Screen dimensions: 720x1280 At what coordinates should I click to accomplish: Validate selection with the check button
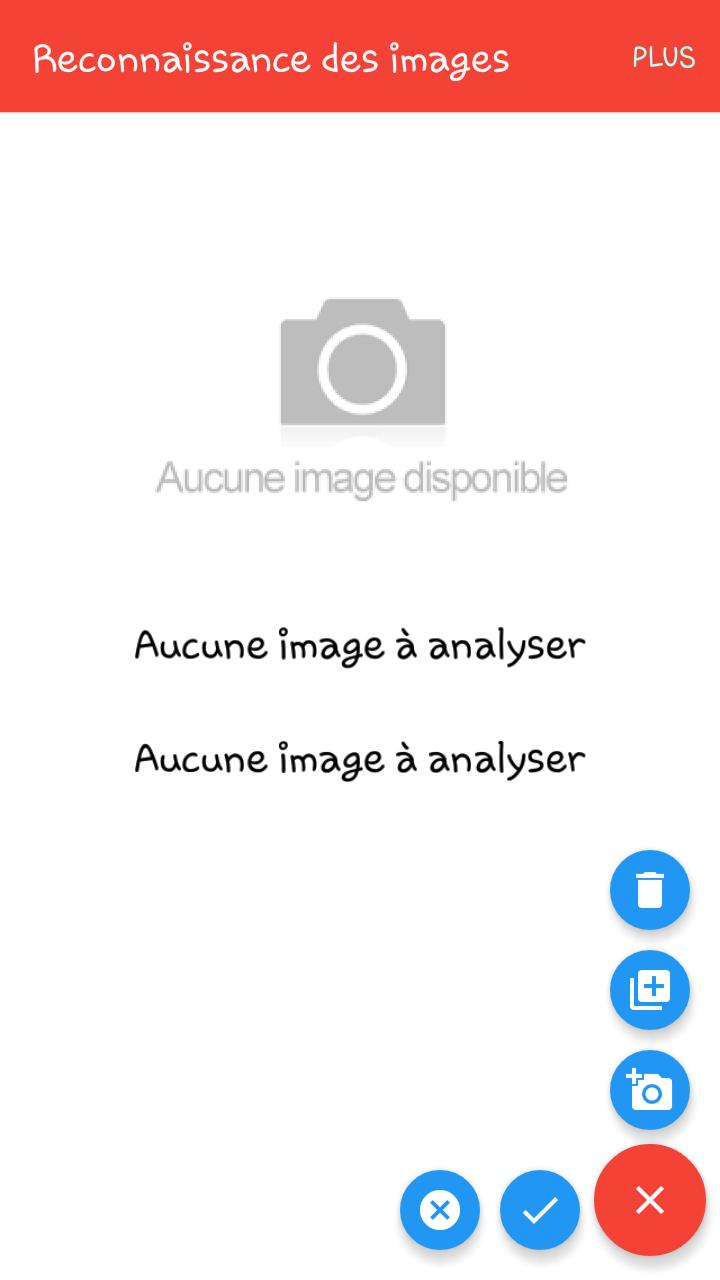(x=540, y=1210)
